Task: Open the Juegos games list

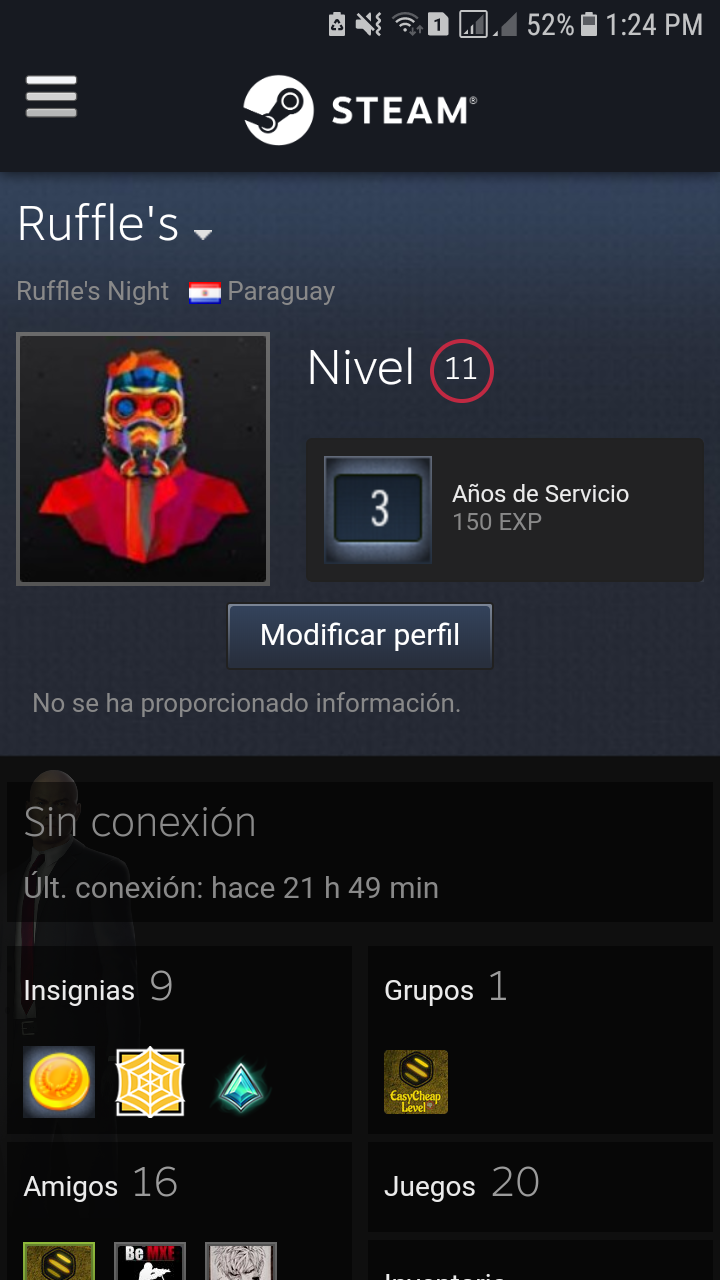Action: coord(461,1185)
